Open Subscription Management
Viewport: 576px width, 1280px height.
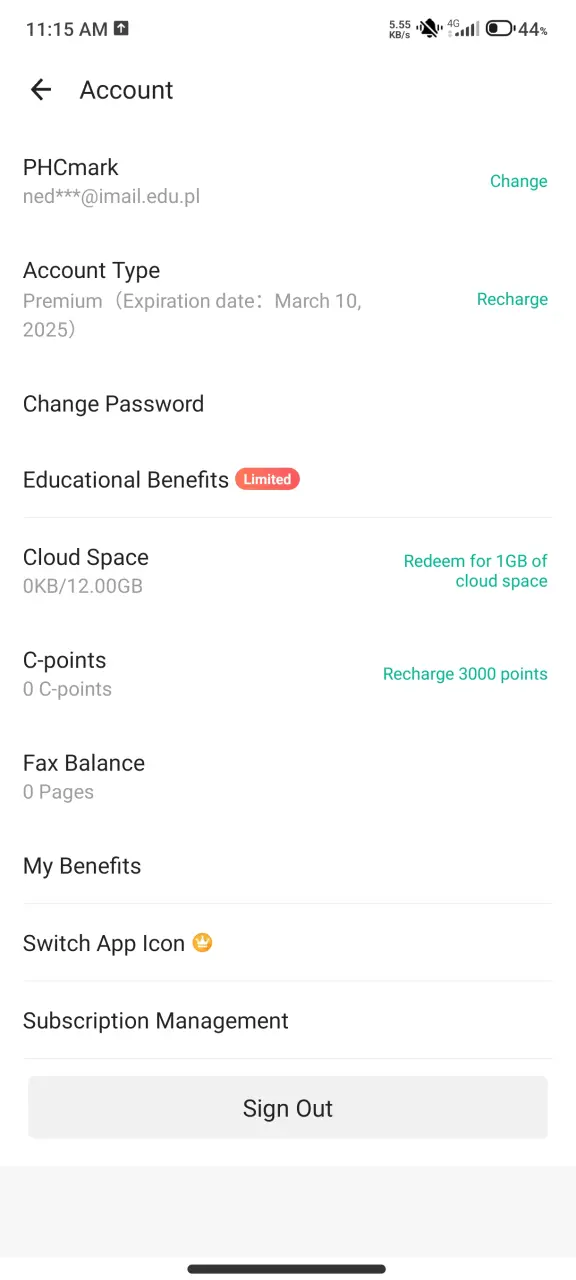288,1021
